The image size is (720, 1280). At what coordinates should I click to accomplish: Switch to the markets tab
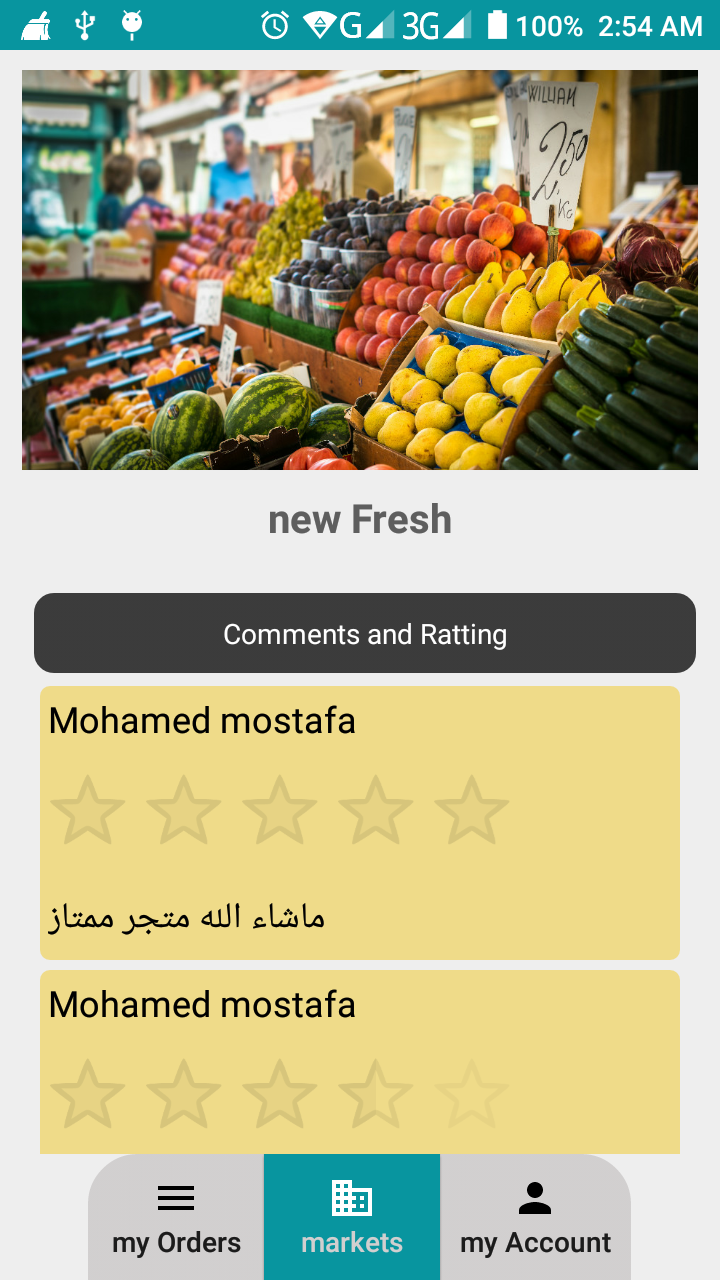click(352, 1218)
